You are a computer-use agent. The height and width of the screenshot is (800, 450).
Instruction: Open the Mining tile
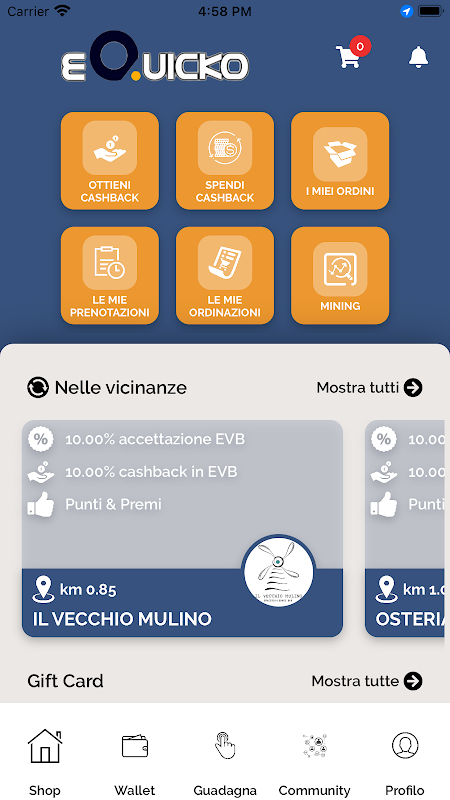pos(340,276)
